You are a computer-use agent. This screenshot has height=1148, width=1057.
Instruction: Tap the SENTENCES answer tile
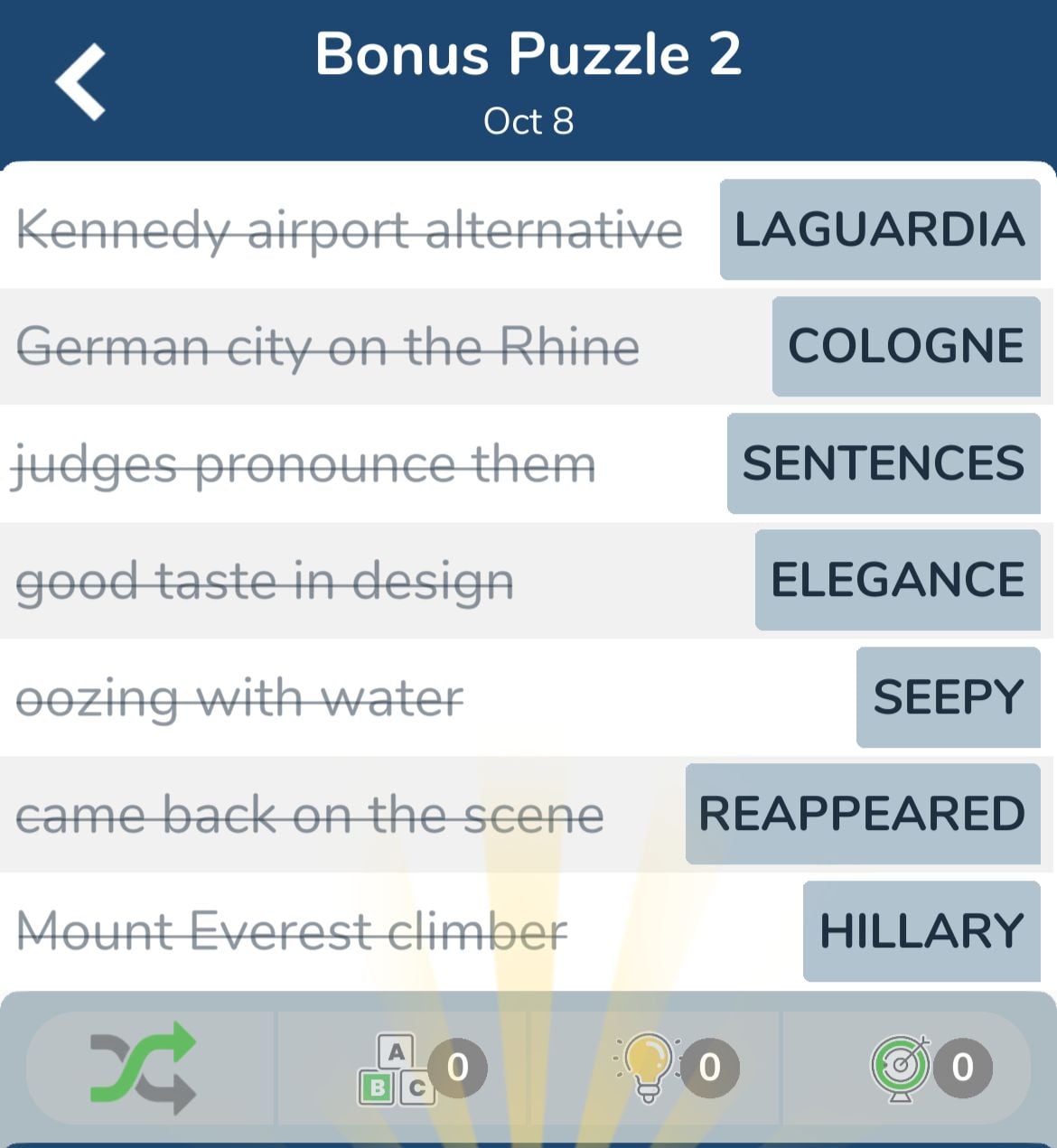coord(883,463)
